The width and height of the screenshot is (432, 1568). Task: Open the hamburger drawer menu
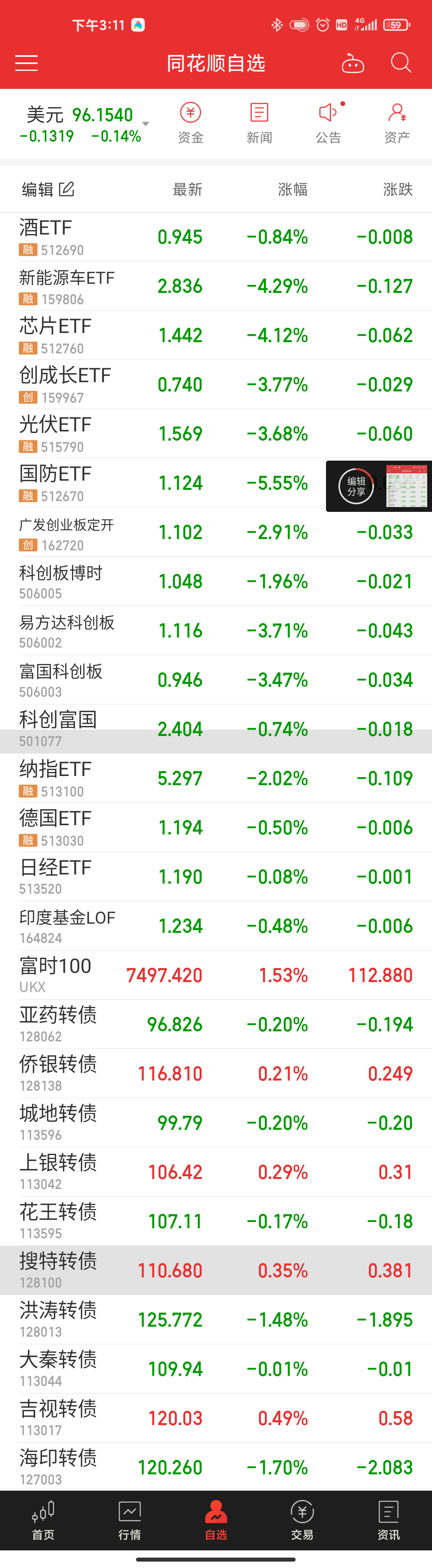tap(26, 63)
